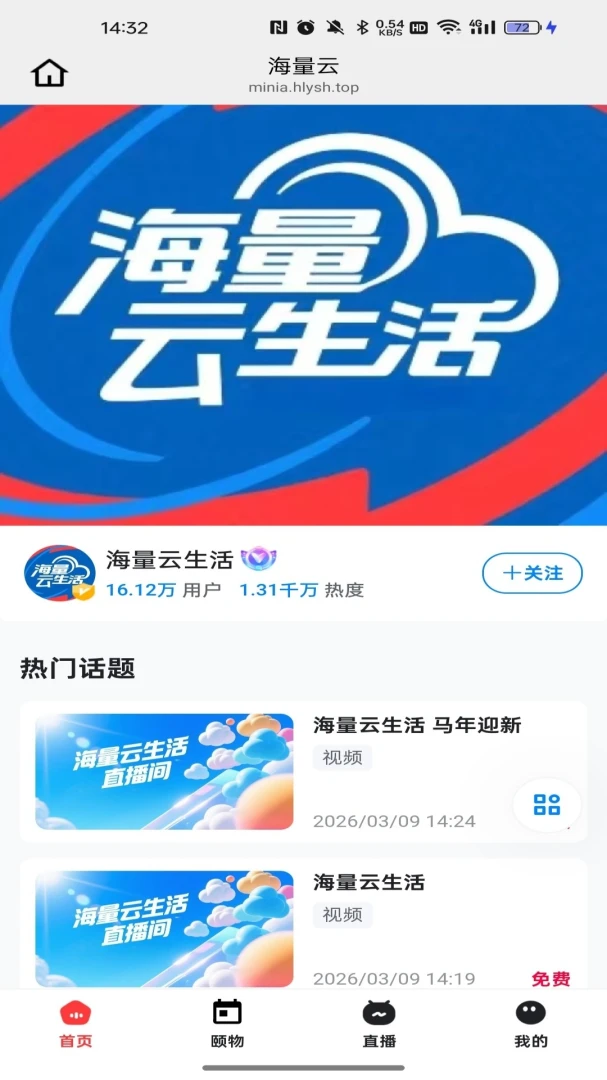Open the 海量云生活 马年迎新 video card

(x=304, y=771)
